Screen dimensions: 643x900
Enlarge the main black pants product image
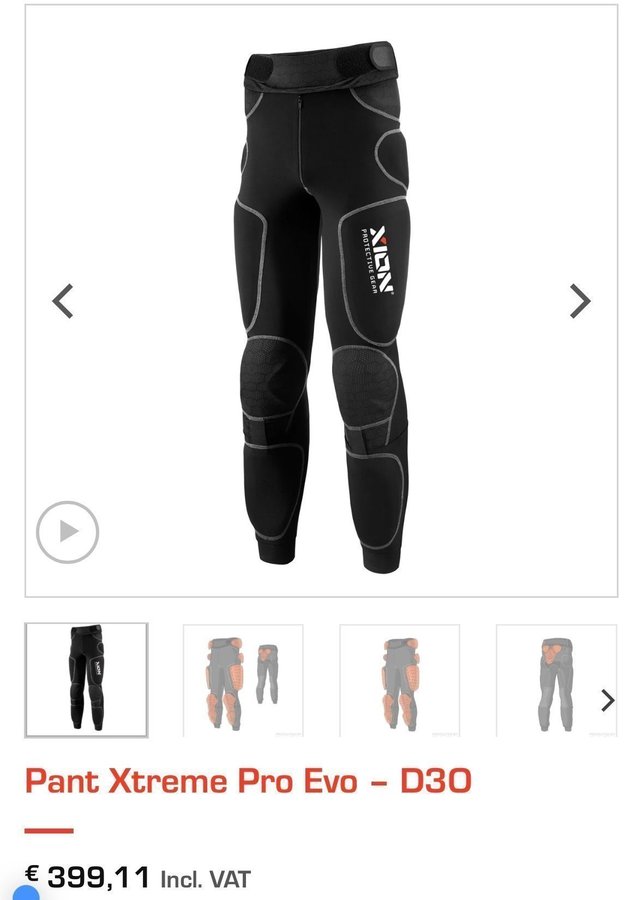pyautogui.click(x=320, y=300)
